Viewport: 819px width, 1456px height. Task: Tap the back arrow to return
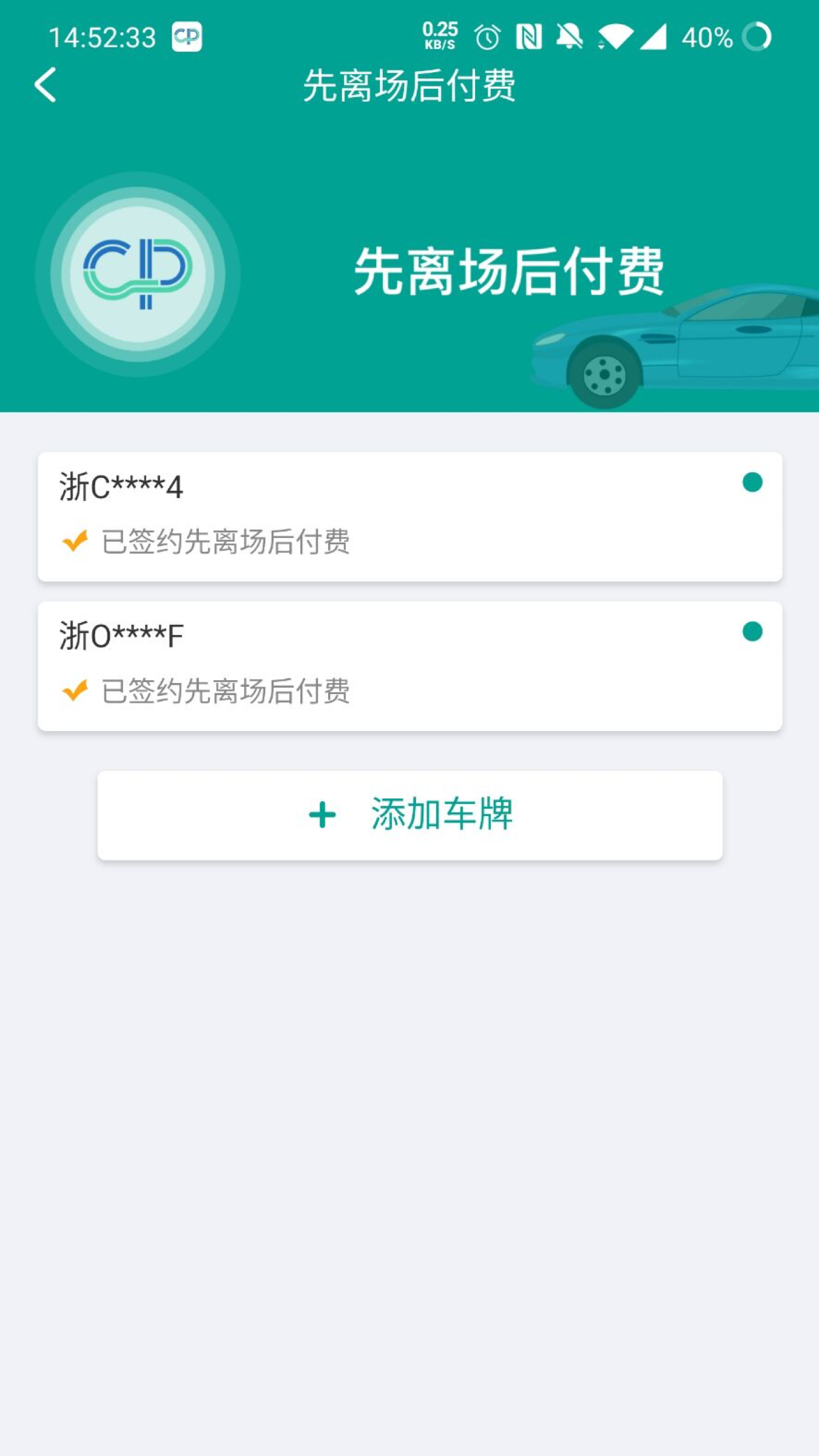[45, 85]
